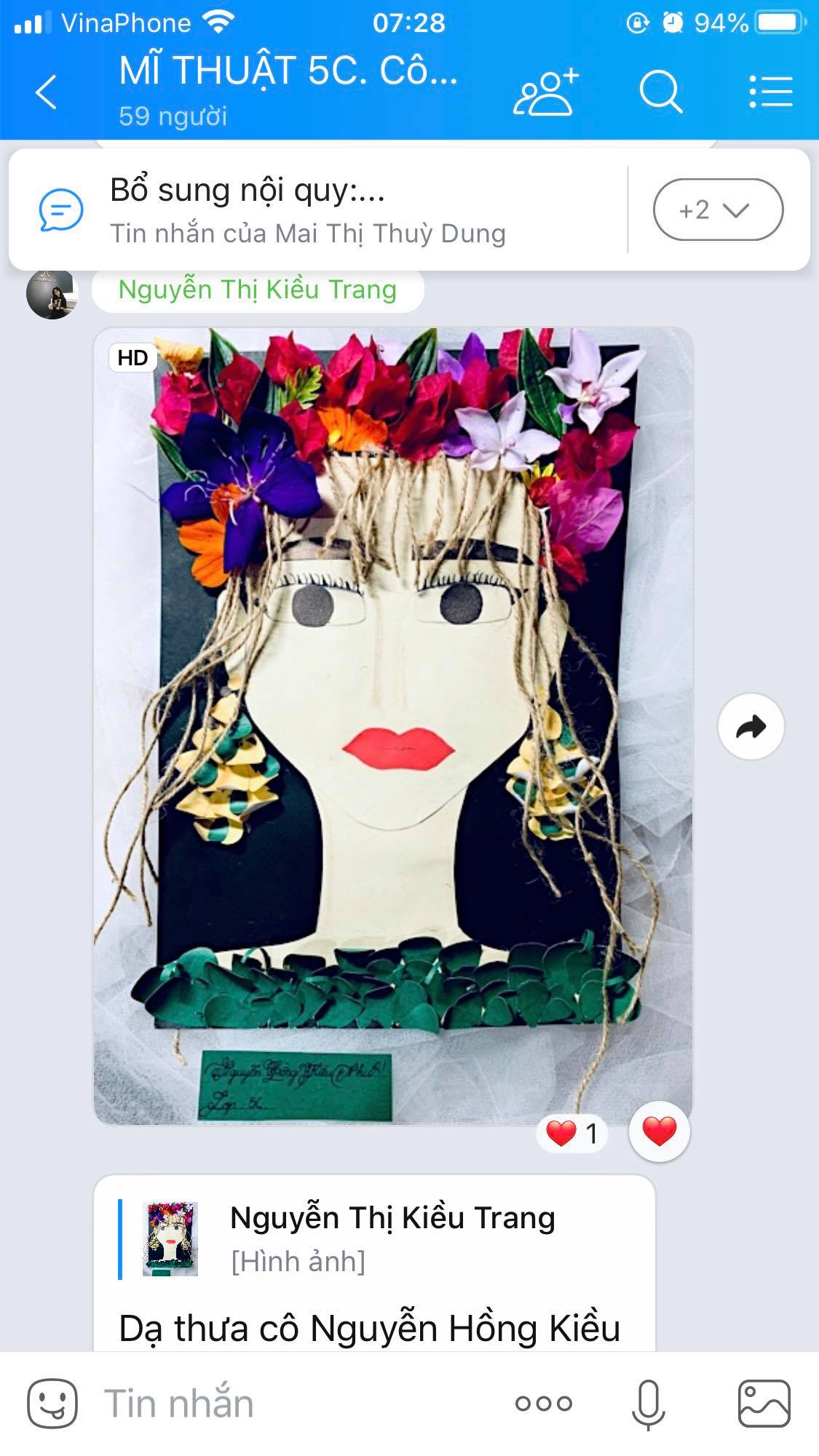Go back from the MĨ THUẬT 5C chat
The image size is (819, 1456).
pyautogui.click(x=46, y=92)
